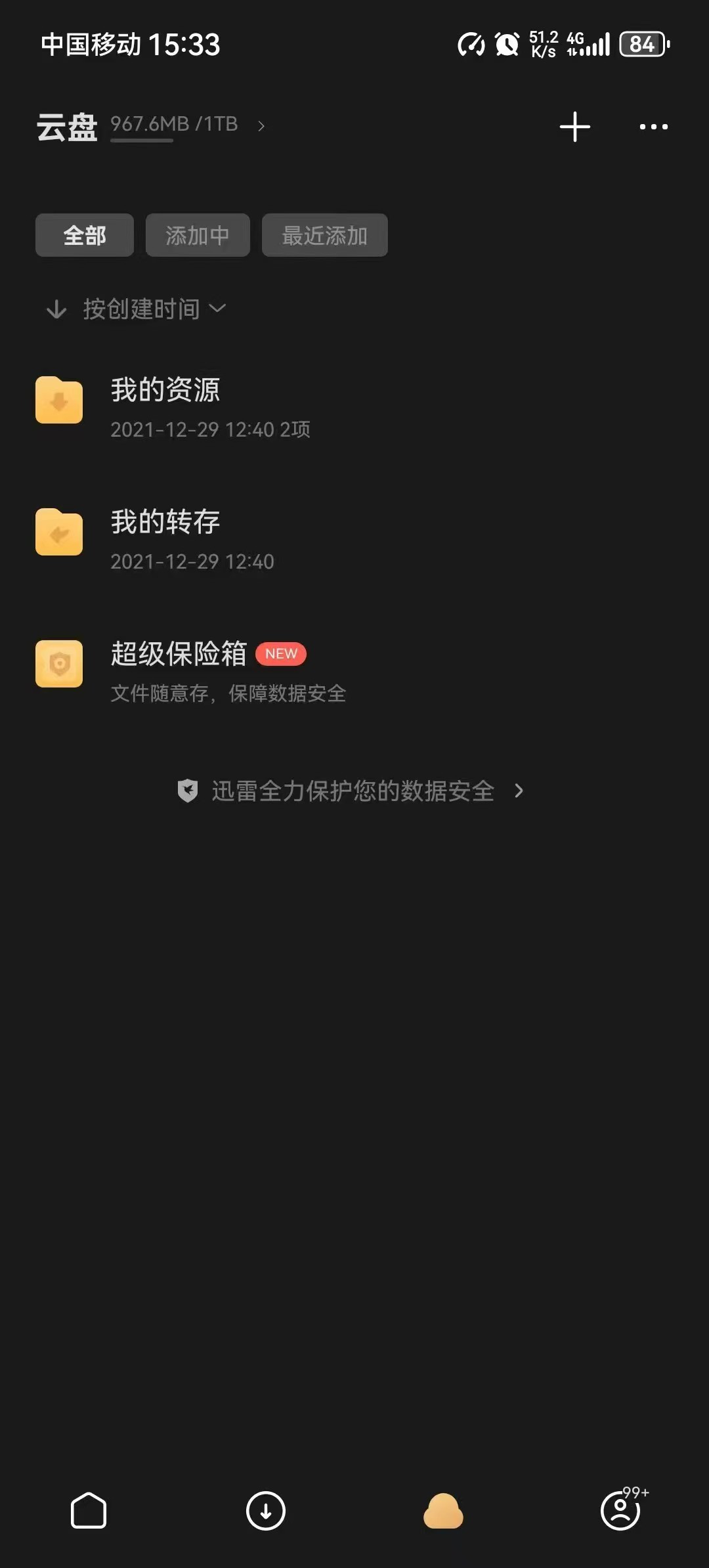Open the 我的资源 folder icon
The width and height of the screenshot is (709, 1568).
[x=58, y=401]
